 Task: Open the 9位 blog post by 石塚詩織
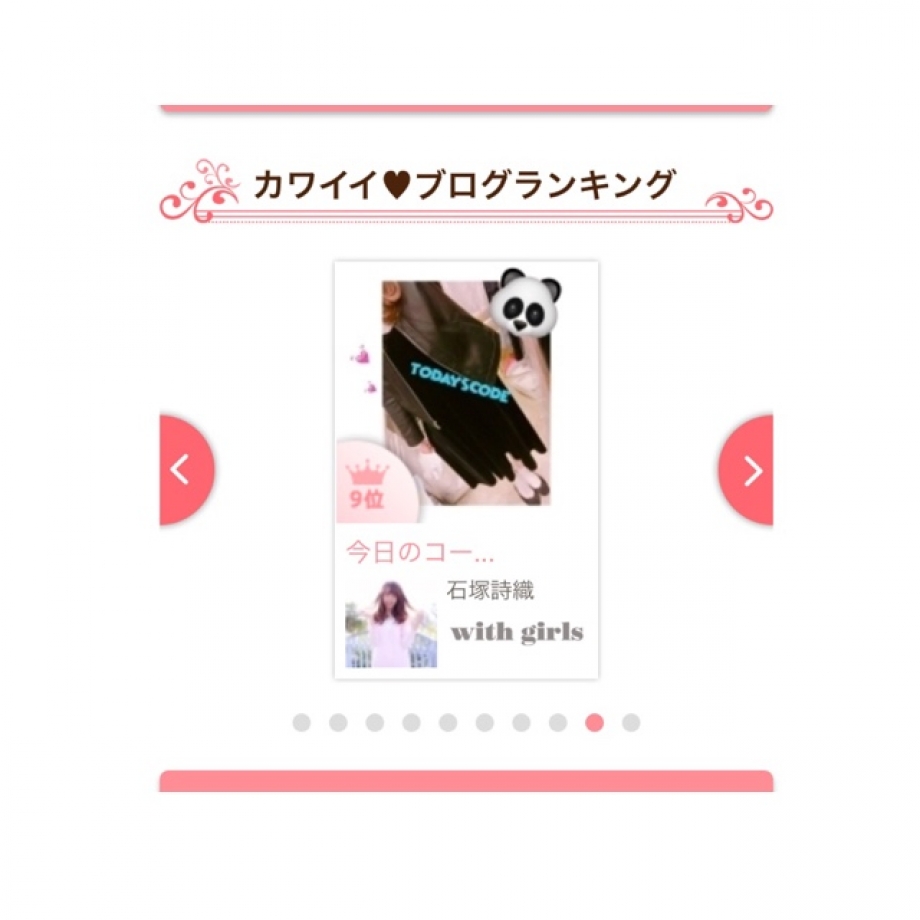(466, 470)
